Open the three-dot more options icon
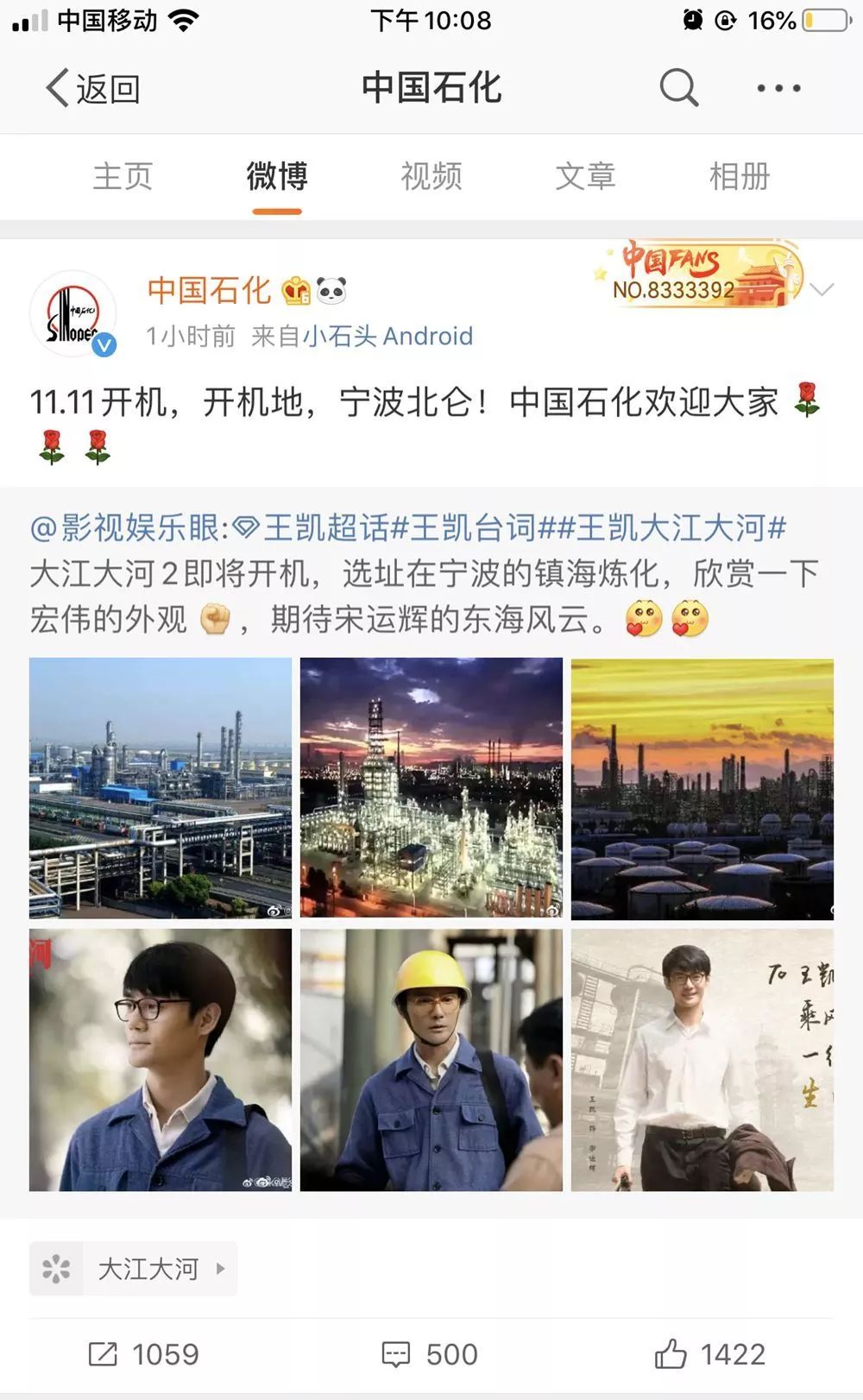The height and width of the screenshot is (1400, 863). tap(778, 86)
